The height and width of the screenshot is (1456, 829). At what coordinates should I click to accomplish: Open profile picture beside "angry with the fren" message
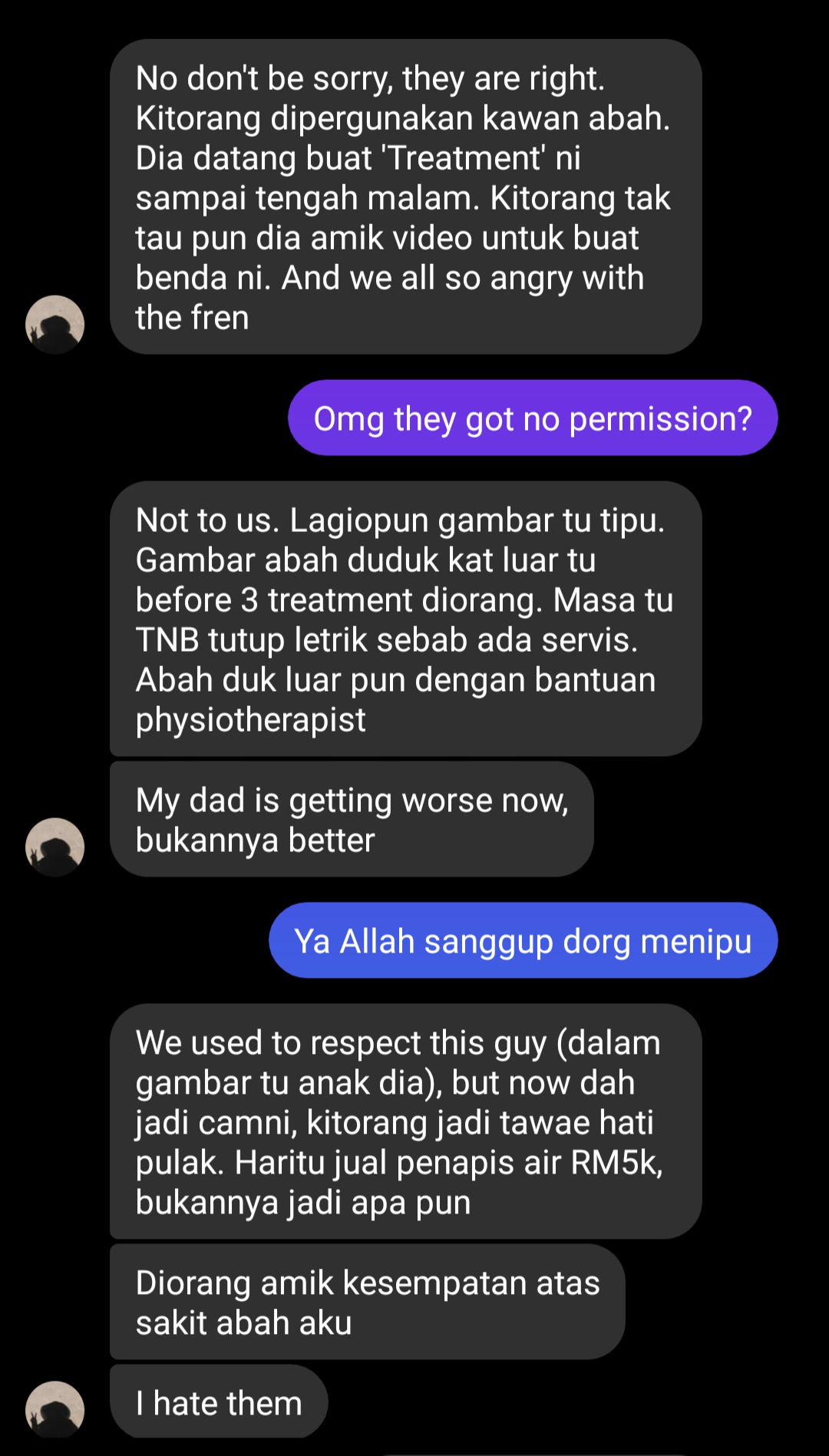[54, 324]
